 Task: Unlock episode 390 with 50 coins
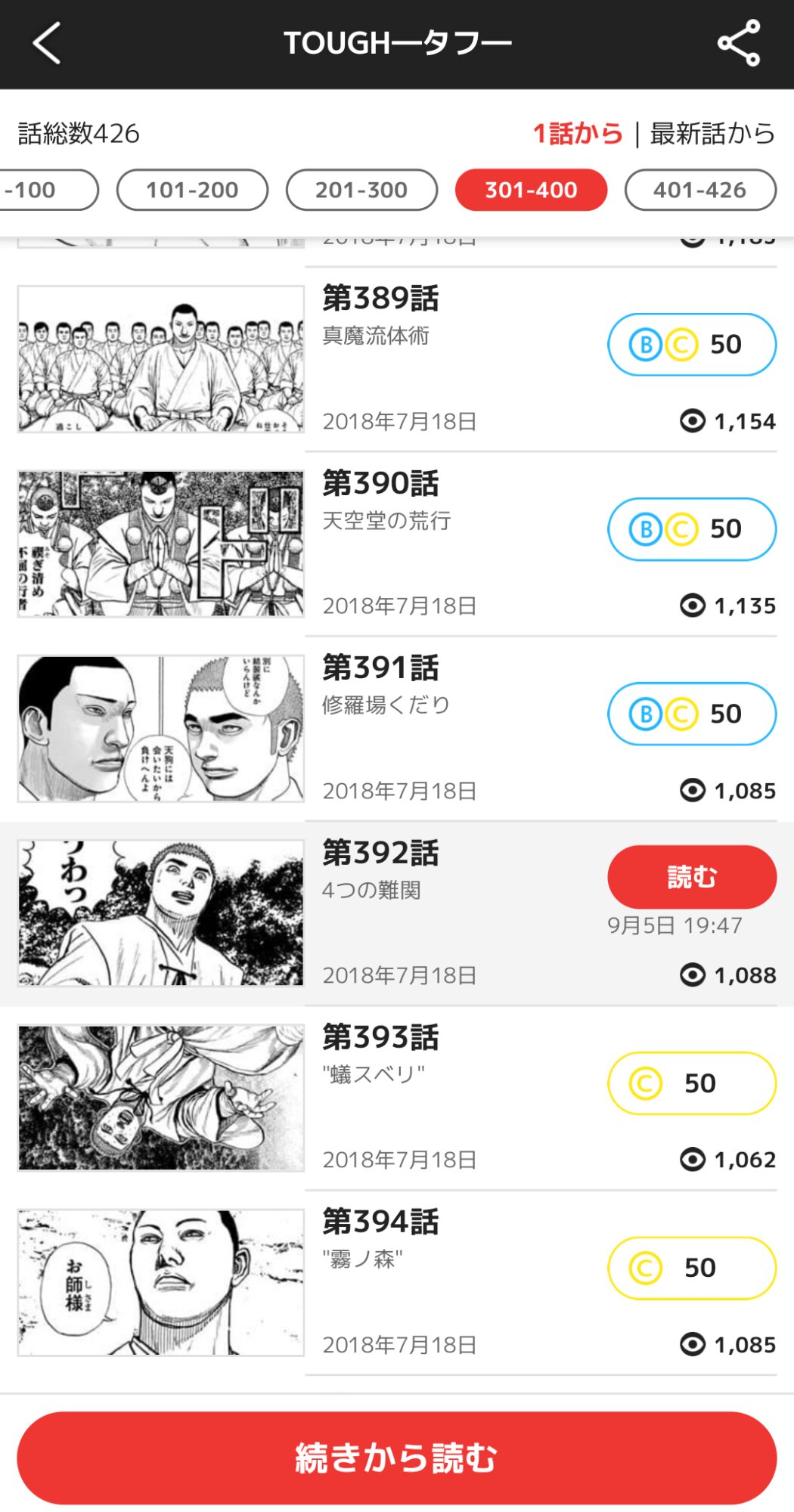click(x=691, y=529)
